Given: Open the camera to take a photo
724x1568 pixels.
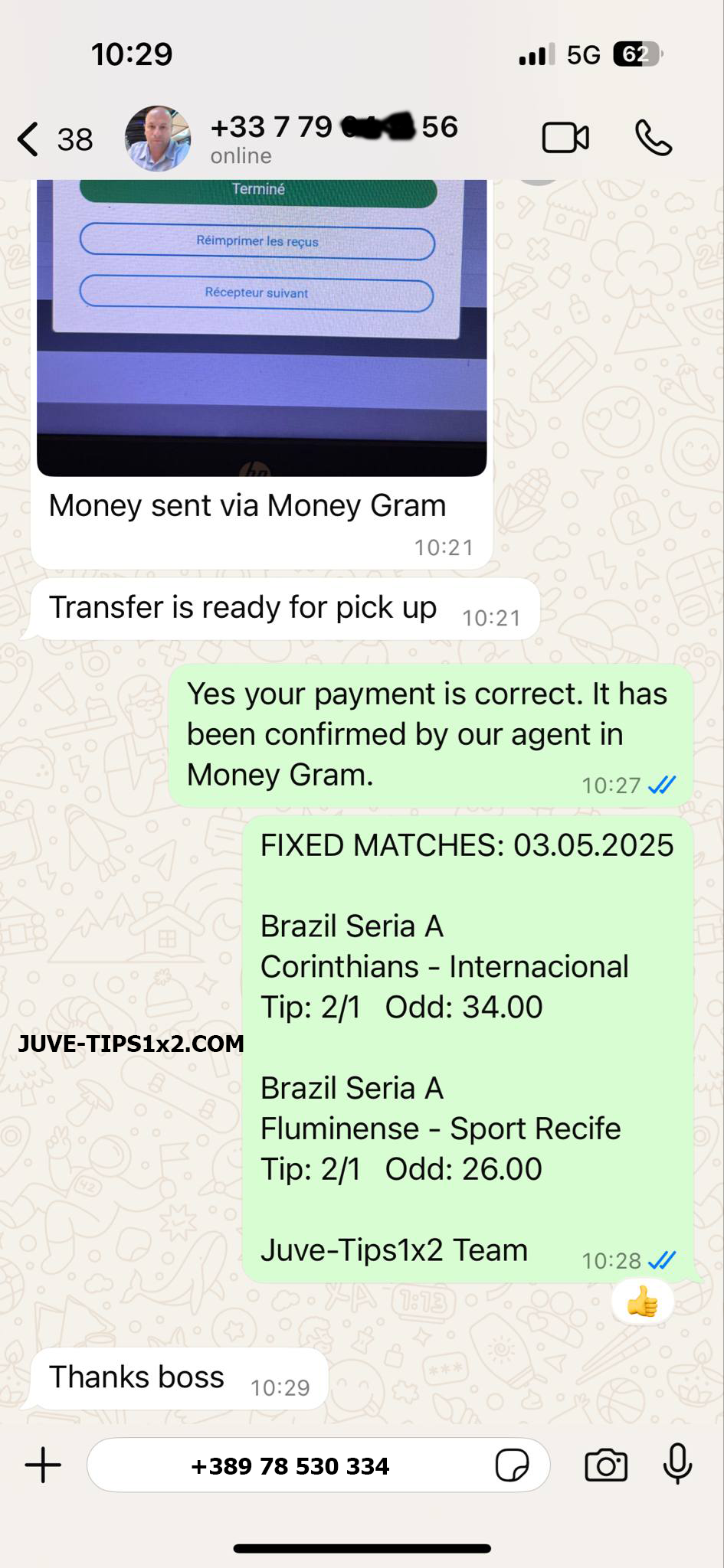Looking at the screenshot, I should click(x=605, y=1465).
